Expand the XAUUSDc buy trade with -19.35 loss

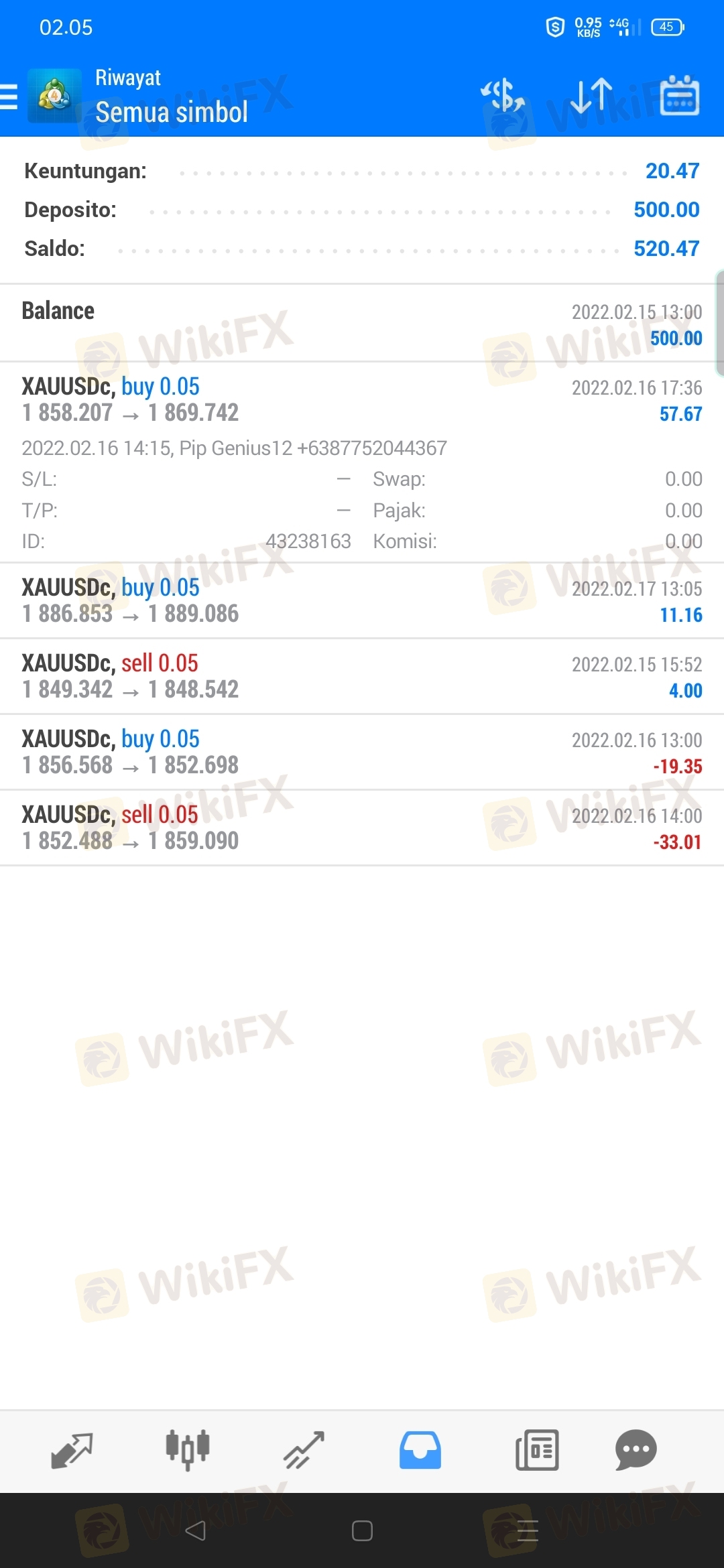tap(362, 753)
